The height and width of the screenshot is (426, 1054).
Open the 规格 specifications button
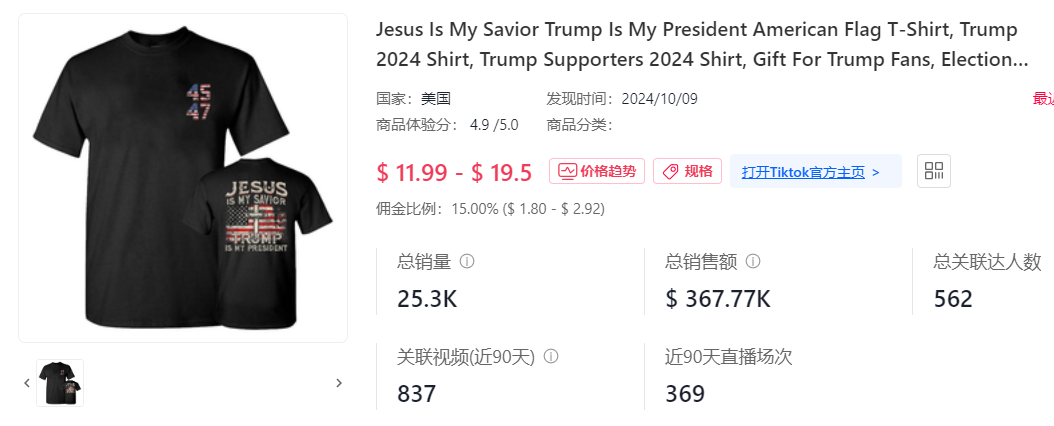tap(687, 171)
